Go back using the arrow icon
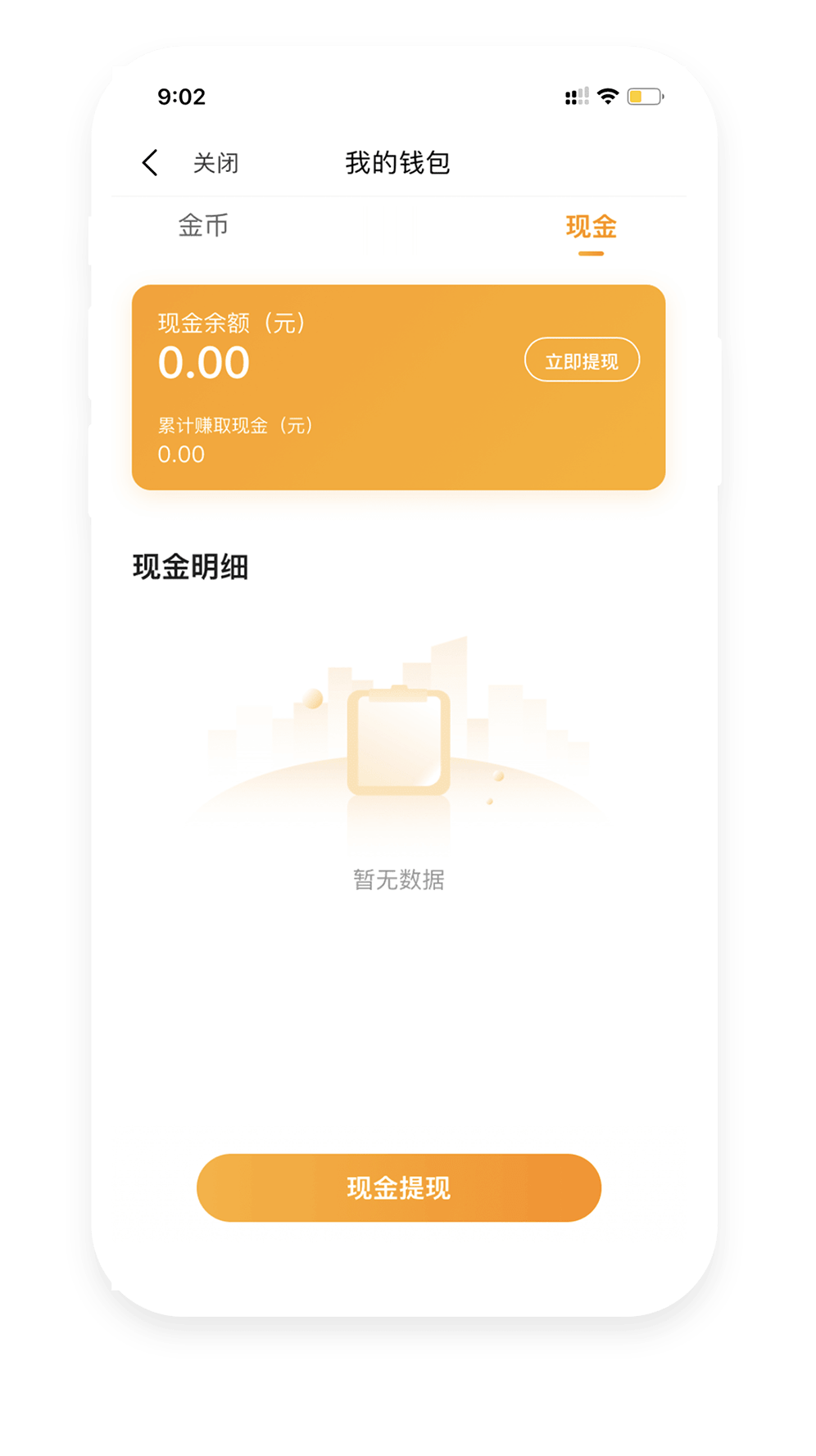816x1456 pixels. [150, 163]
